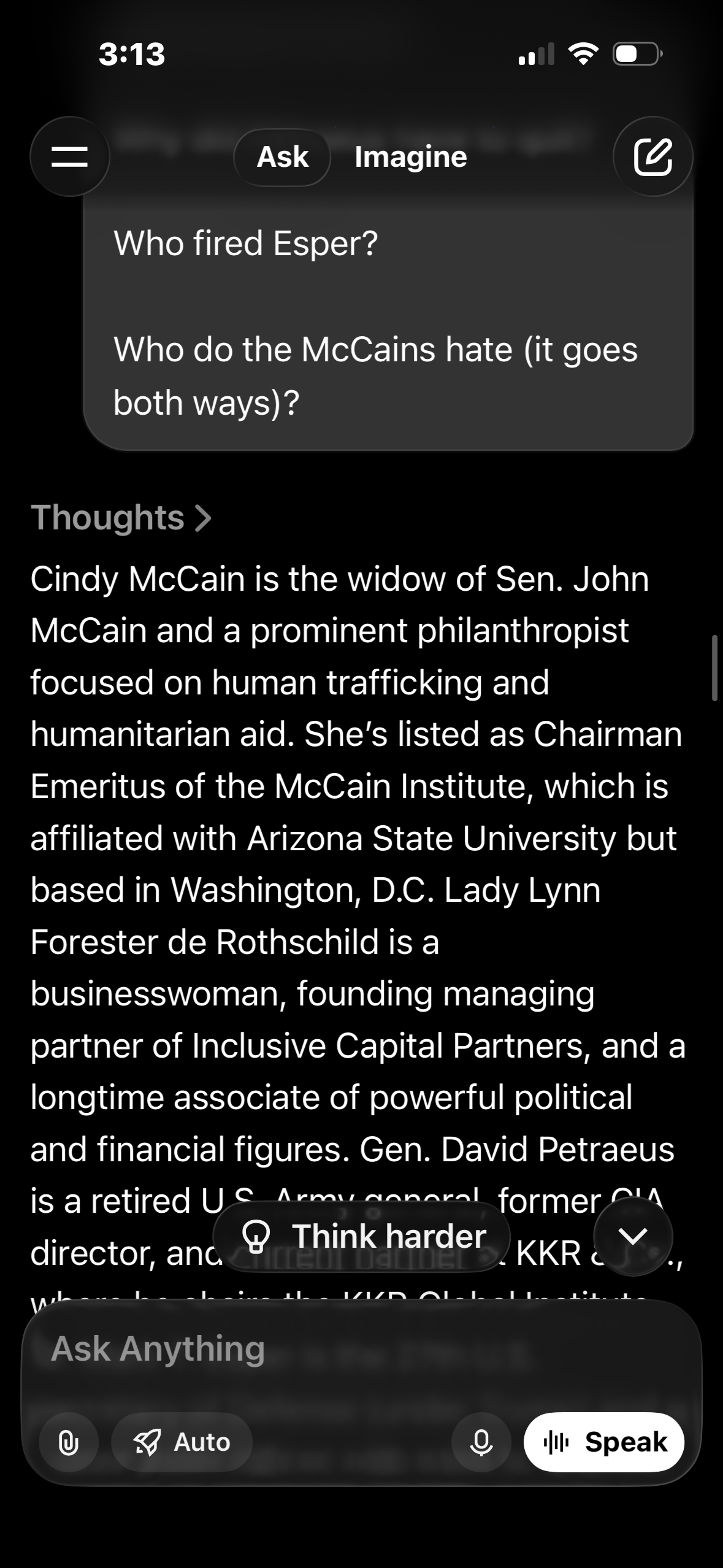
Task: Open the Auto mode selector
Action: coord(182,1442)
